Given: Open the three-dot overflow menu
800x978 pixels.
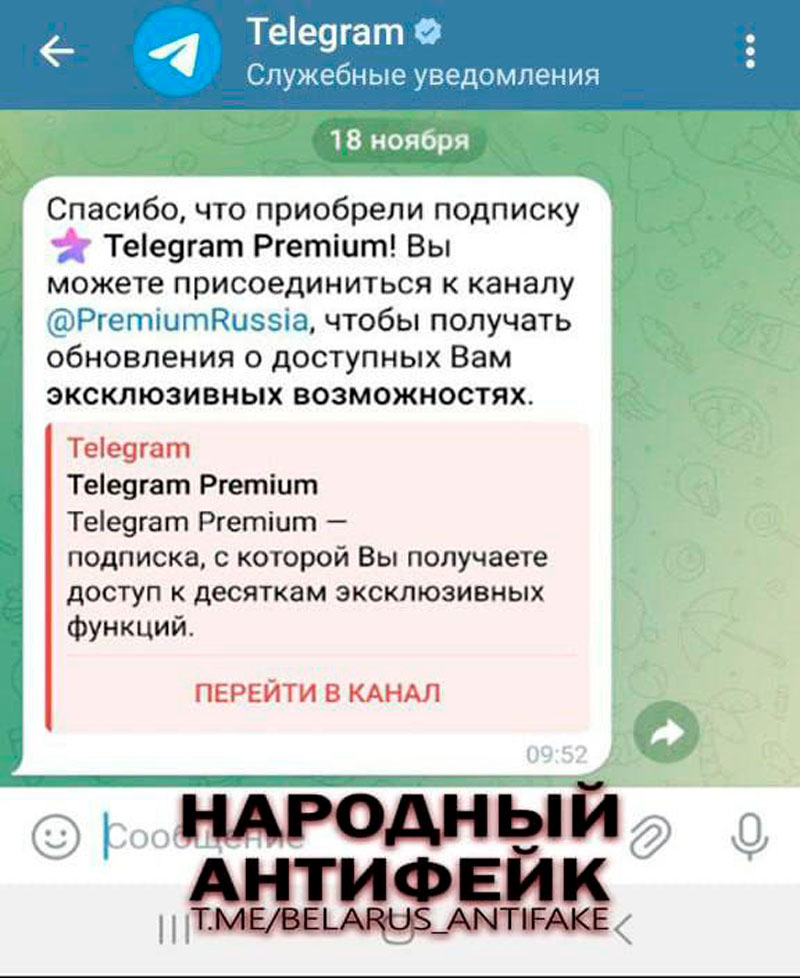Looking at the screenshot, I should pos(746,52).
